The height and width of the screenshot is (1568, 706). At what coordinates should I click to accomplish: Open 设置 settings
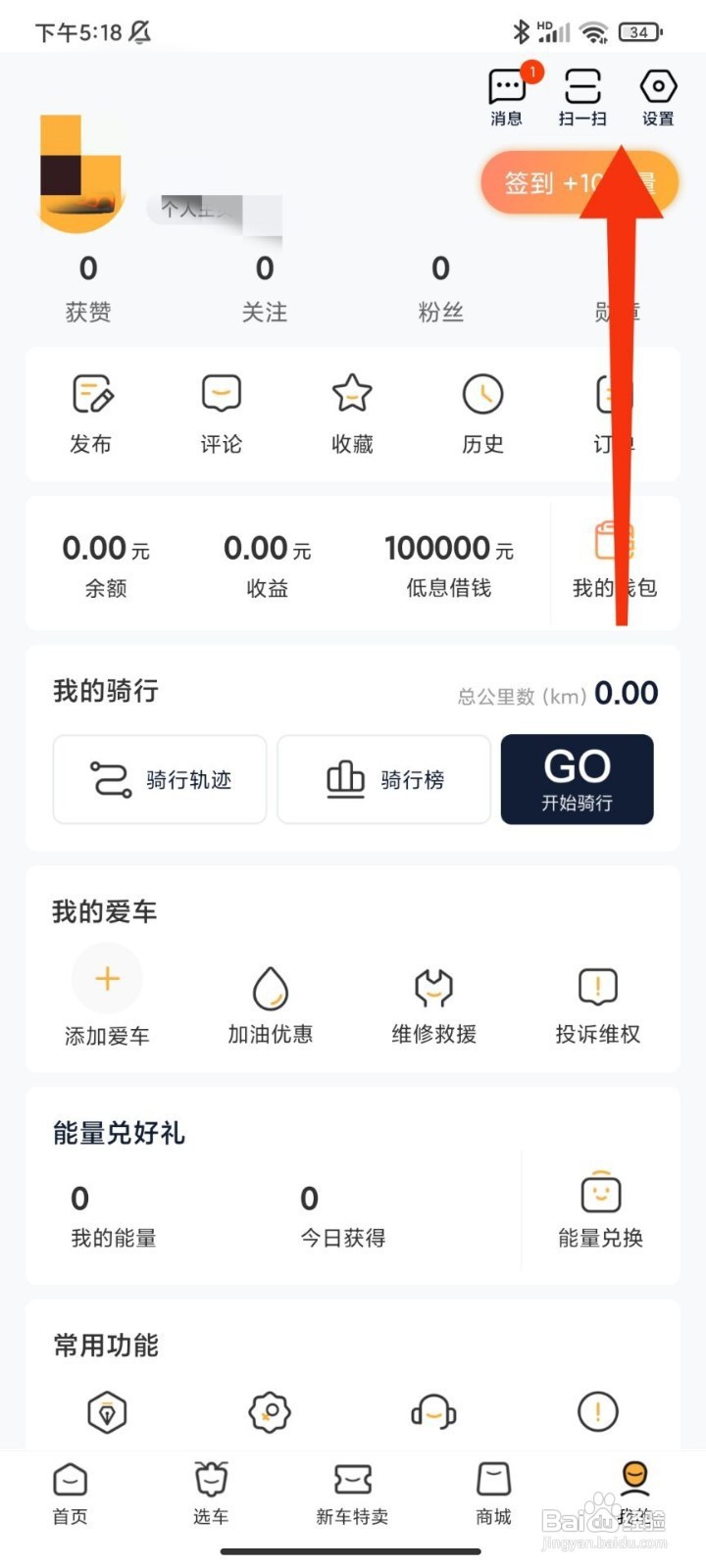658,96
